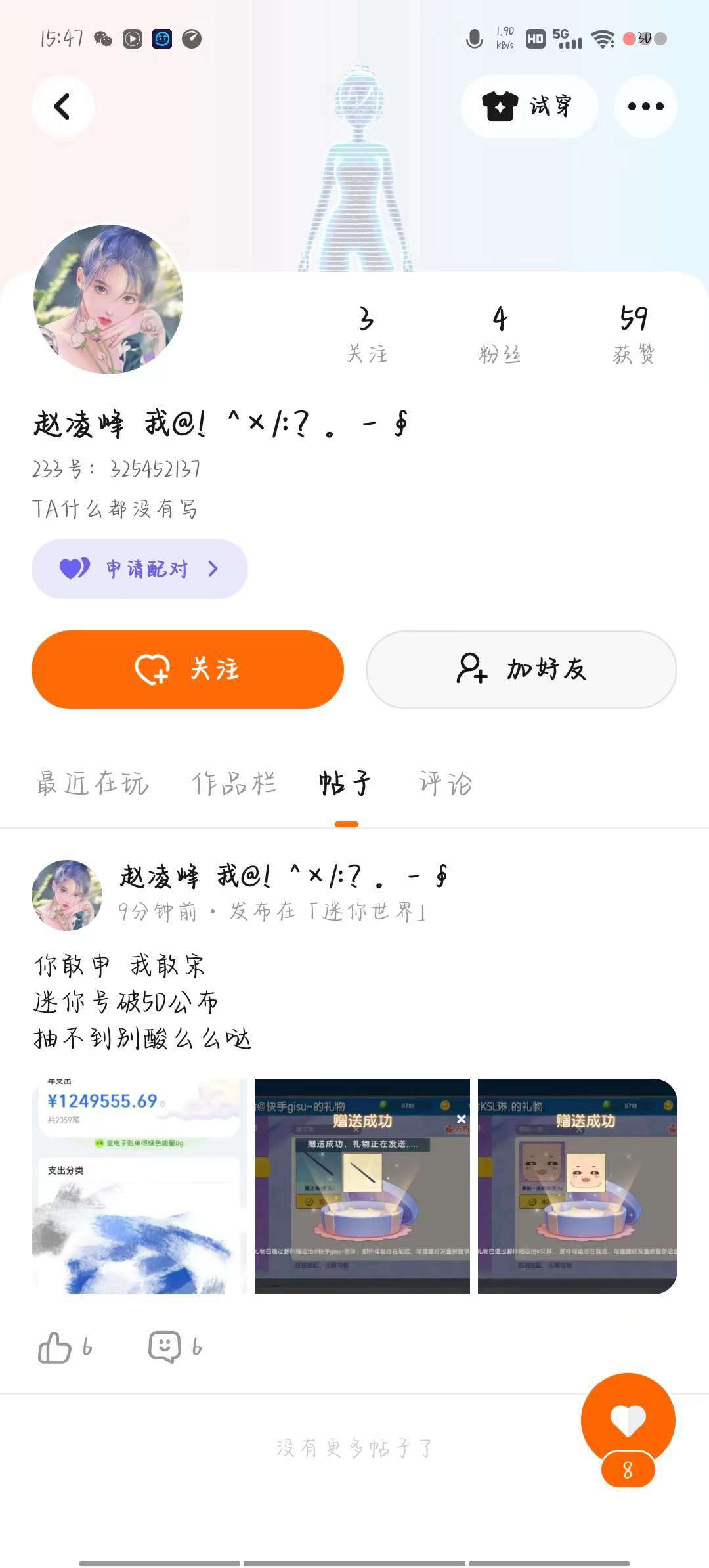The height and width of the screenshot is (1568, 709).
Task: Open the KSL琳 gift image in post
Action: [578, 1186]
